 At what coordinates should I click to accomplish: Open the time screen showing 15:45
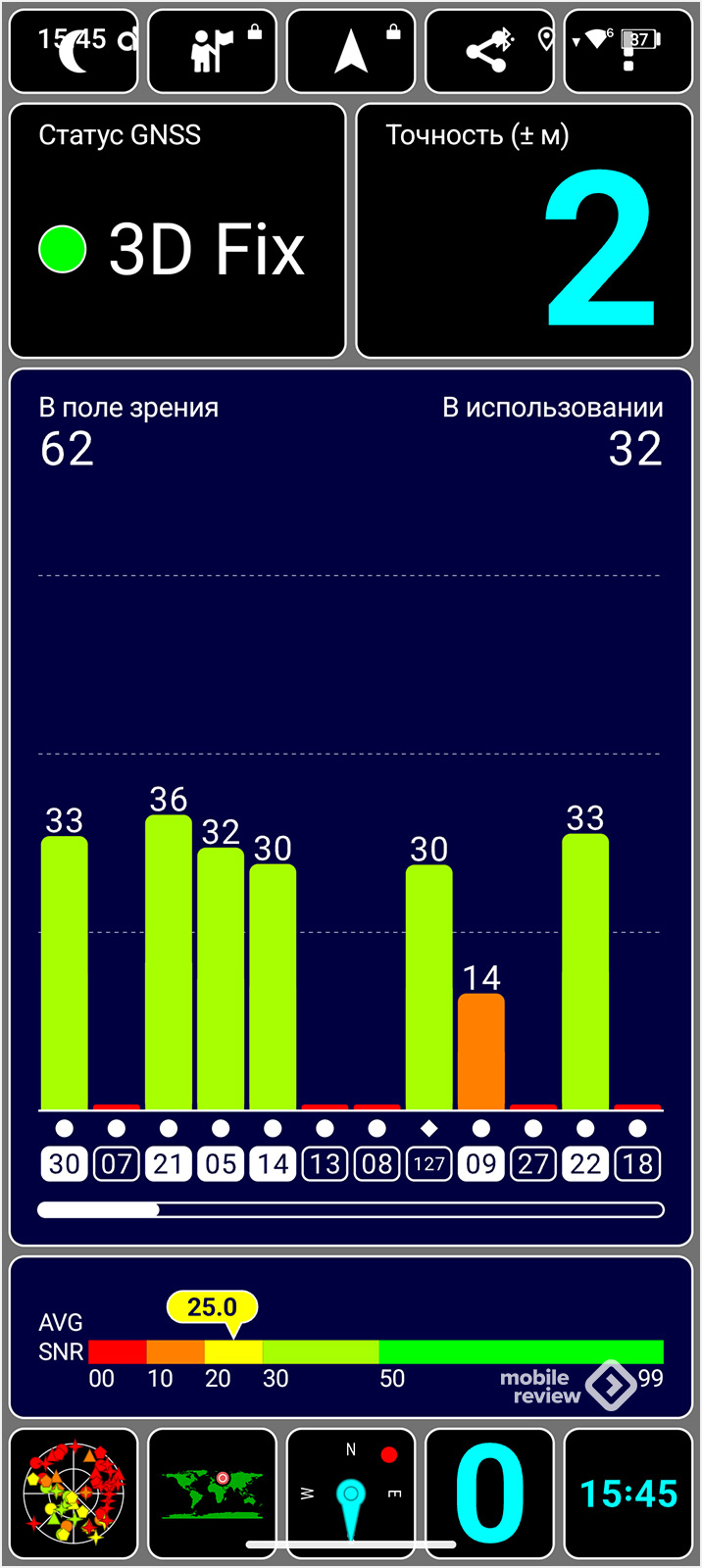pyautogui.click(x=628, y=1493)
